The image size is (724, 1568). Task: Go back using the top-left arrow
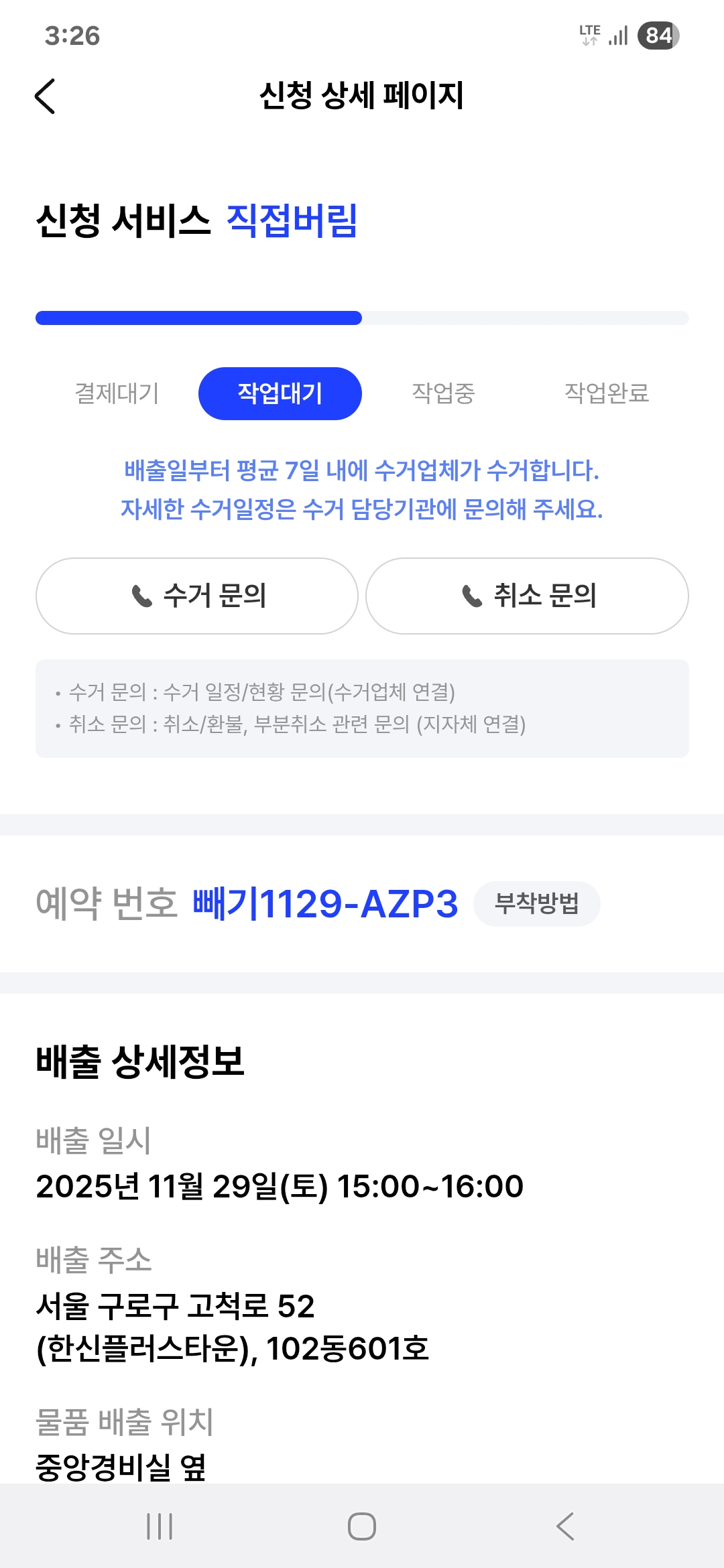[45, 96]
